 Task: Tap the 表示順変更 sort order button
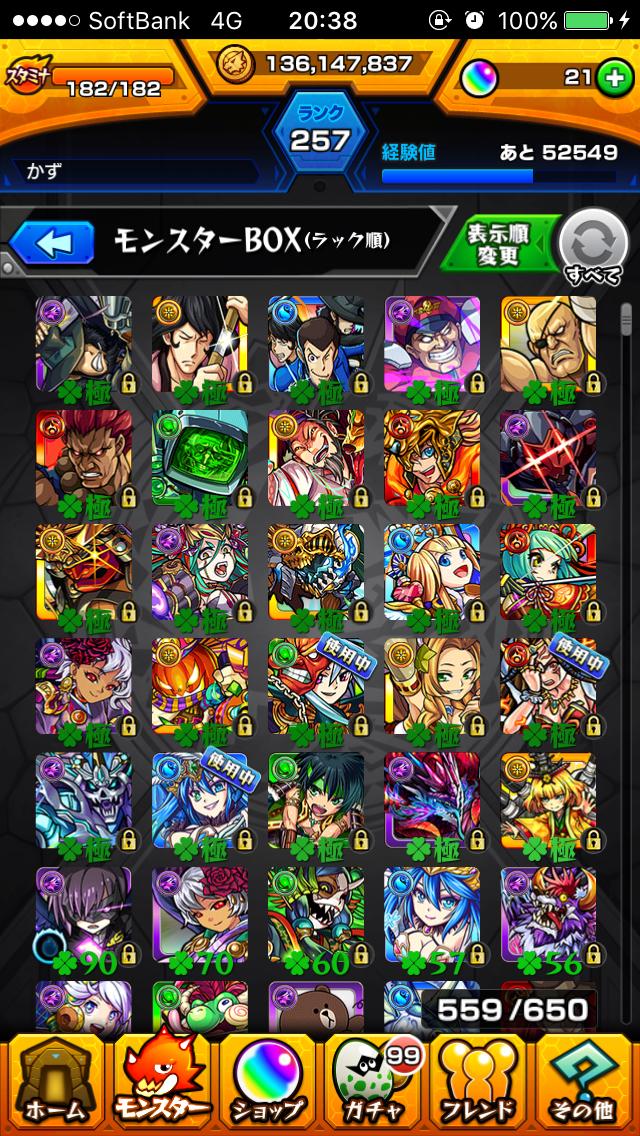(x=497, y=243)
